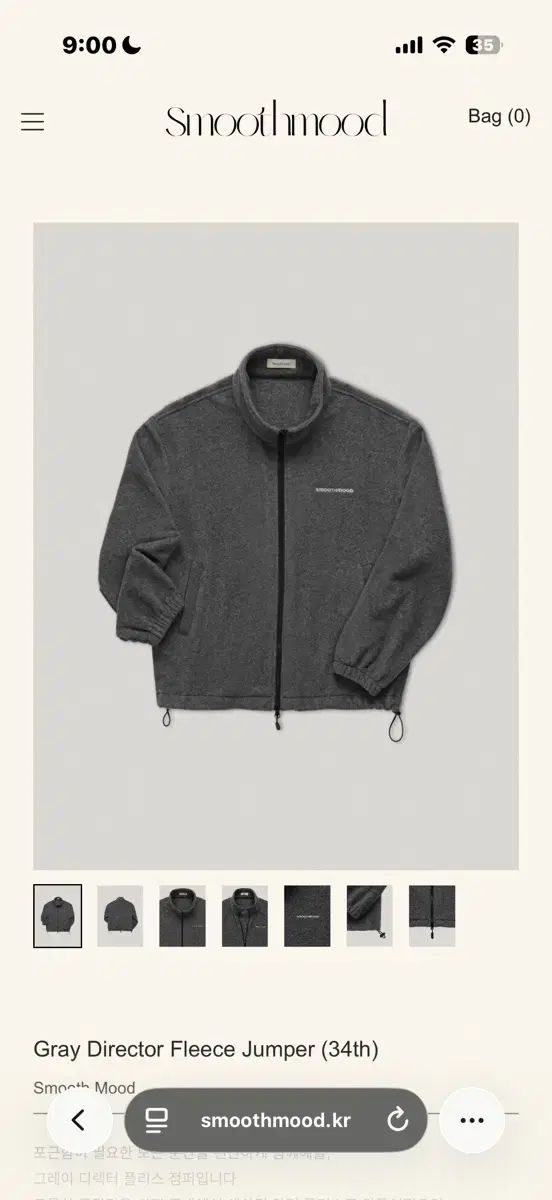Open the Smoothmood home logo link
This screenshot has width=552, height=1200.
tap(276, 119)
